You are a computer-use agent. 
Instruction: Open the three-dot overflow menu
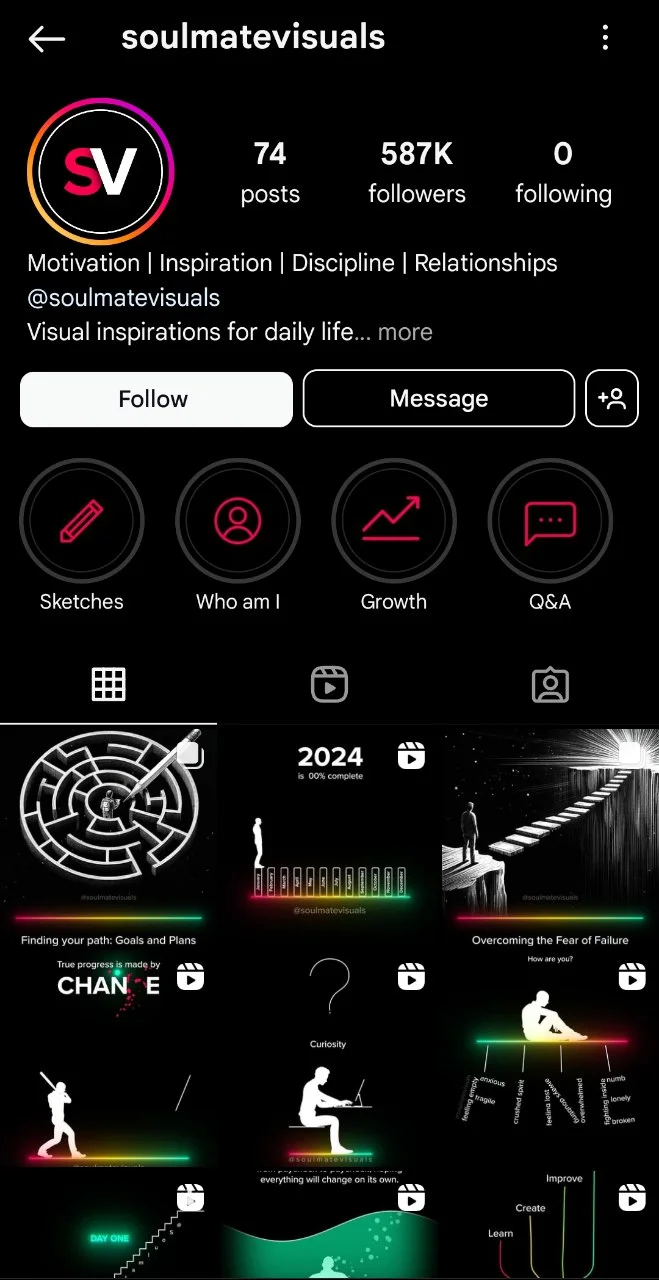605,39
